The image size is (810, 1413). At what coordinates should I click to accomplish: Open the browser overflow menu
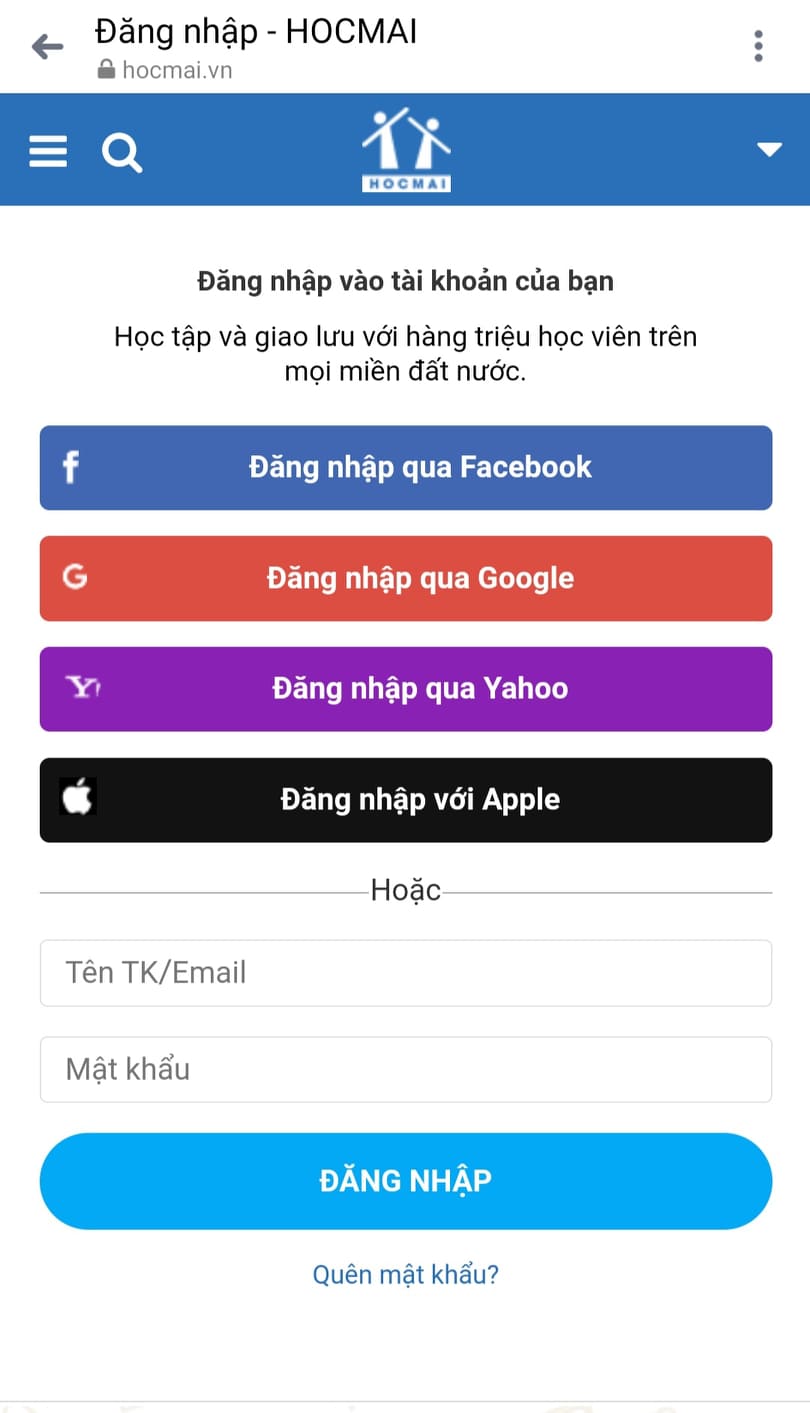click(758, 46)
